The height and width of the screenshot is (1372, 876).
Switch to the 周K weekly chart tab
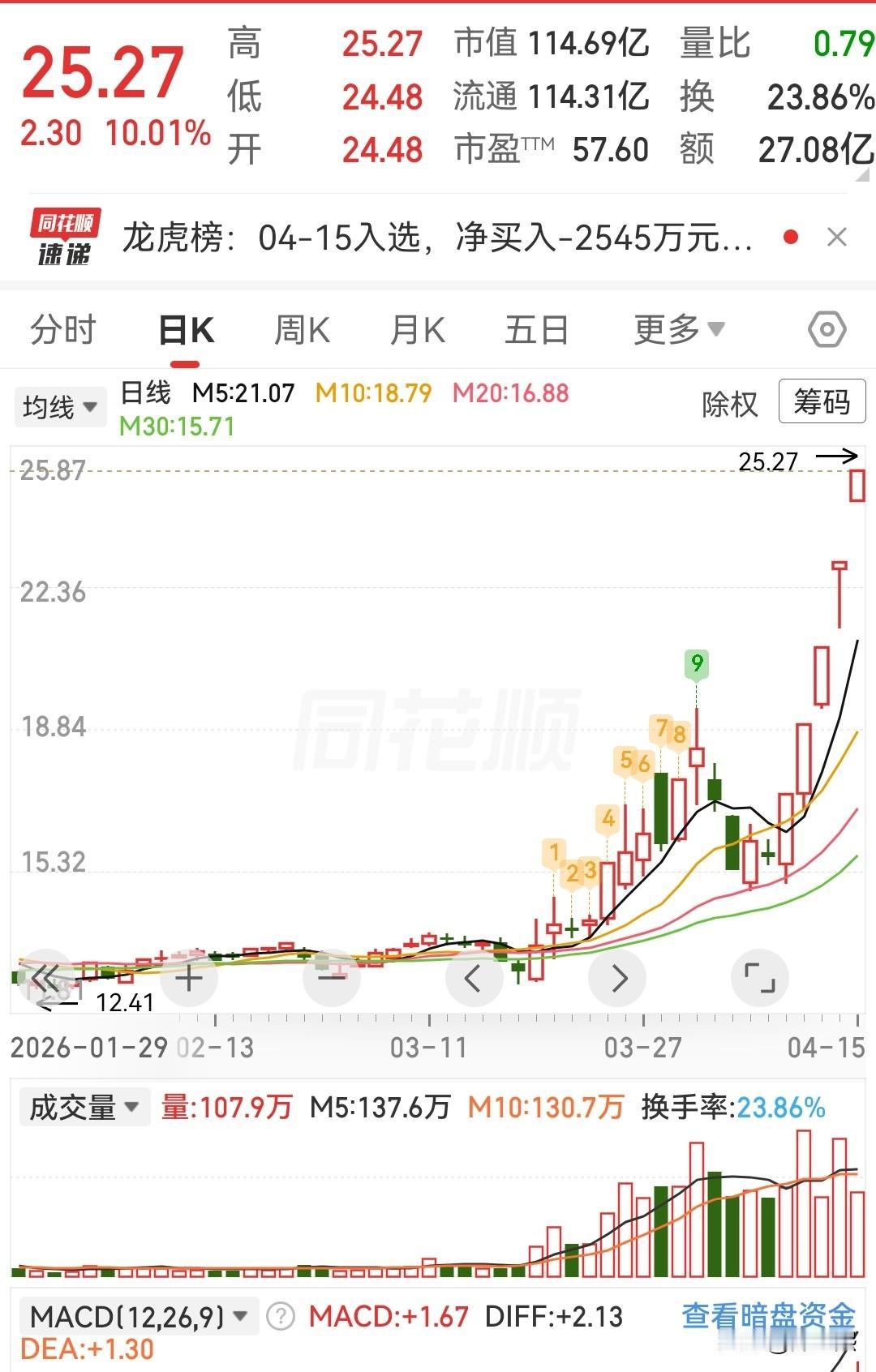[301, 328]
